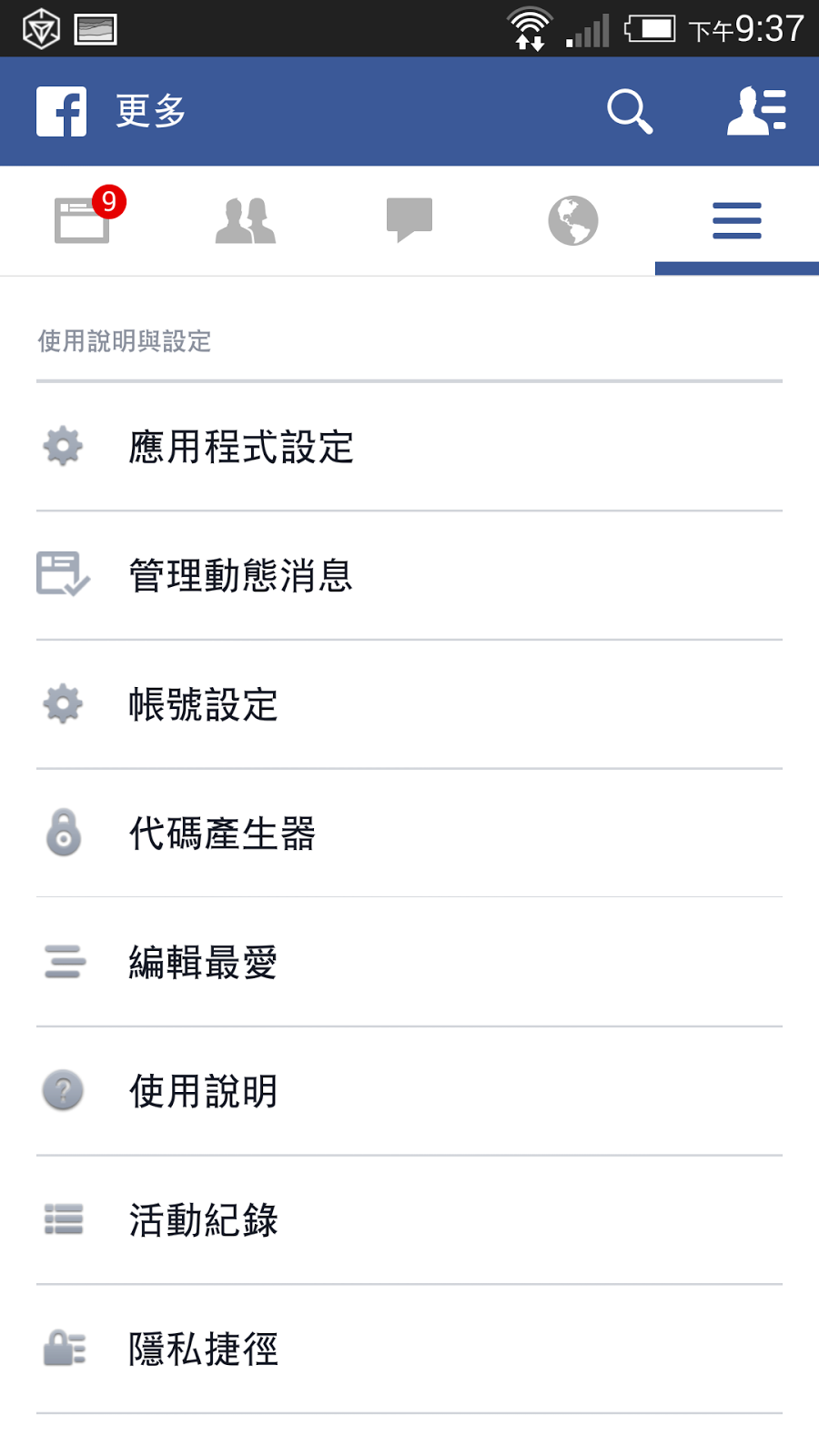Switch to the News Feed tab
Image resolution: width=819 pixels, height=1456 pixels.
pos(82,220)
